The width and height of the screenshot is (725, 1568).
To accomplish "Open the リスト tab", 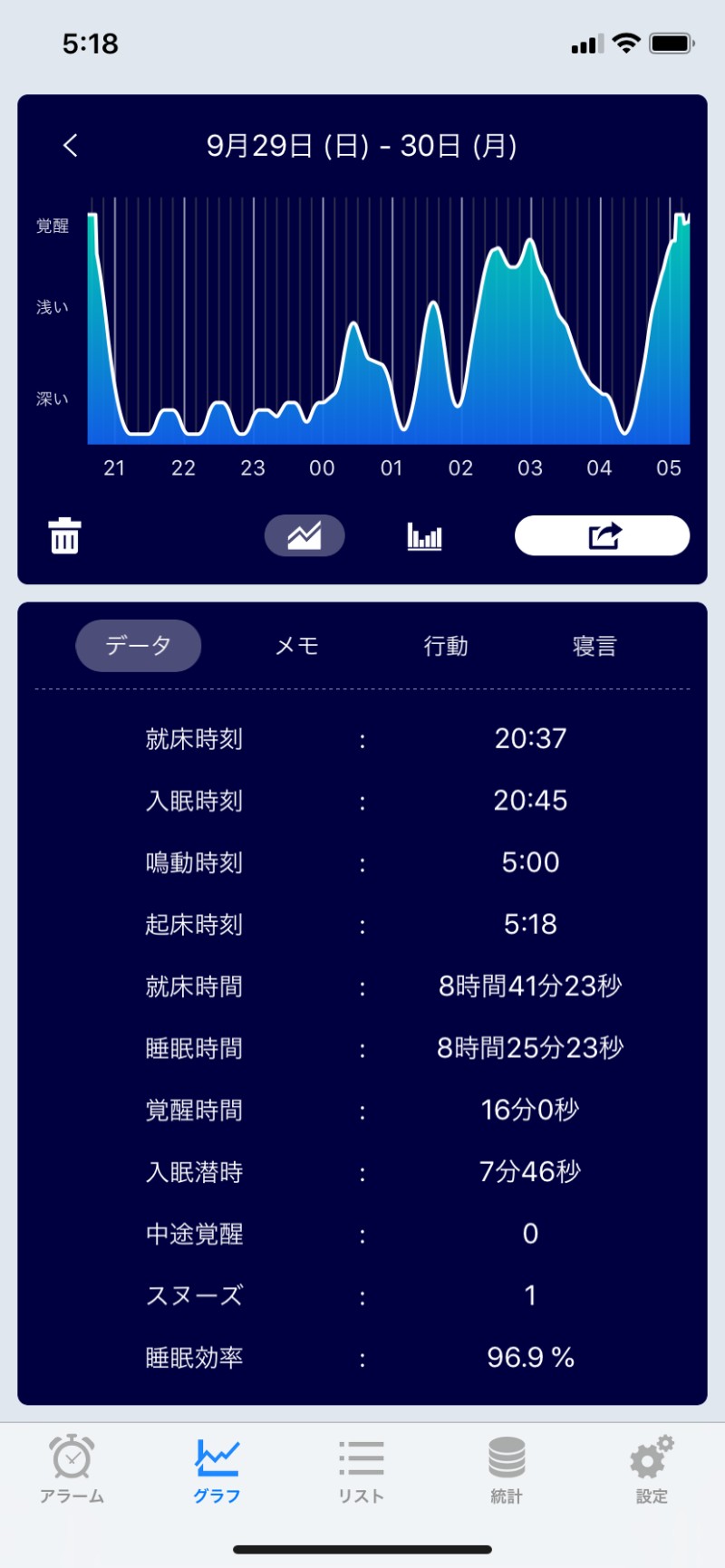I will pyautogui.click(x=362, y=1469).
